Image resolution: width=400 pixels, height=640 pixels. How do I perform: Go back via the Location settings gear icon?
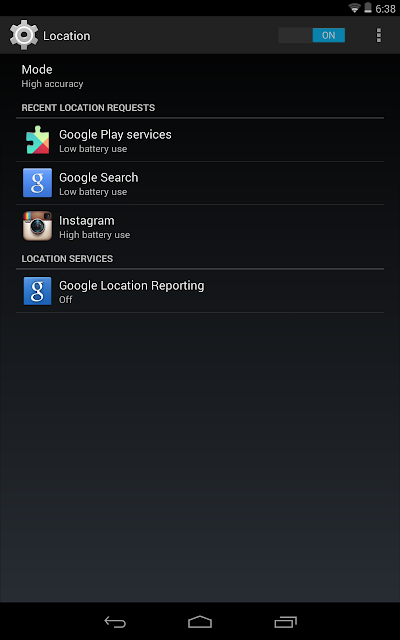pos(24,35)
